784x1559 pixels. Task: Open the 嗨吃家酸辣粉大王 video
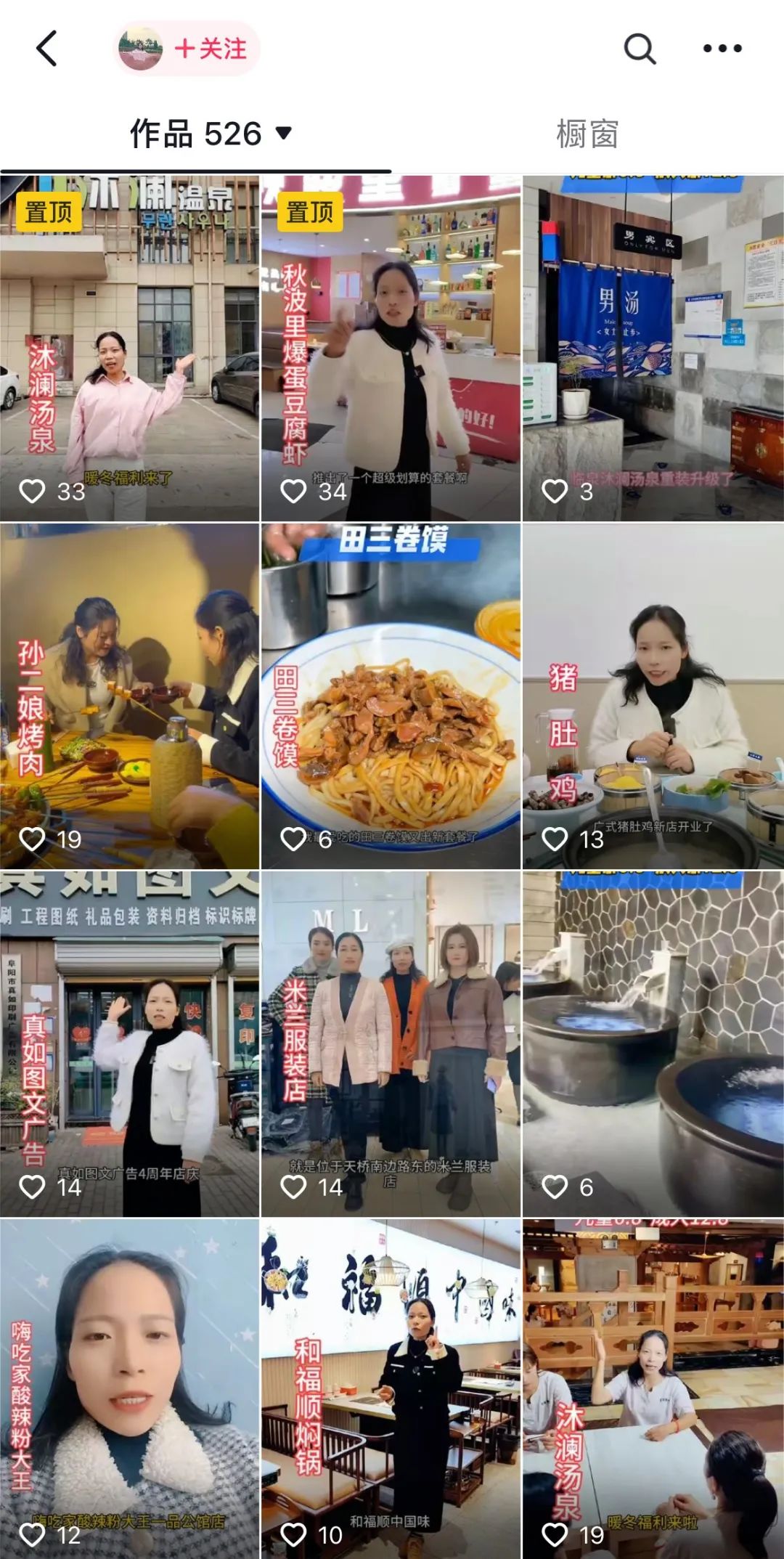click(x=129, y=1387)
